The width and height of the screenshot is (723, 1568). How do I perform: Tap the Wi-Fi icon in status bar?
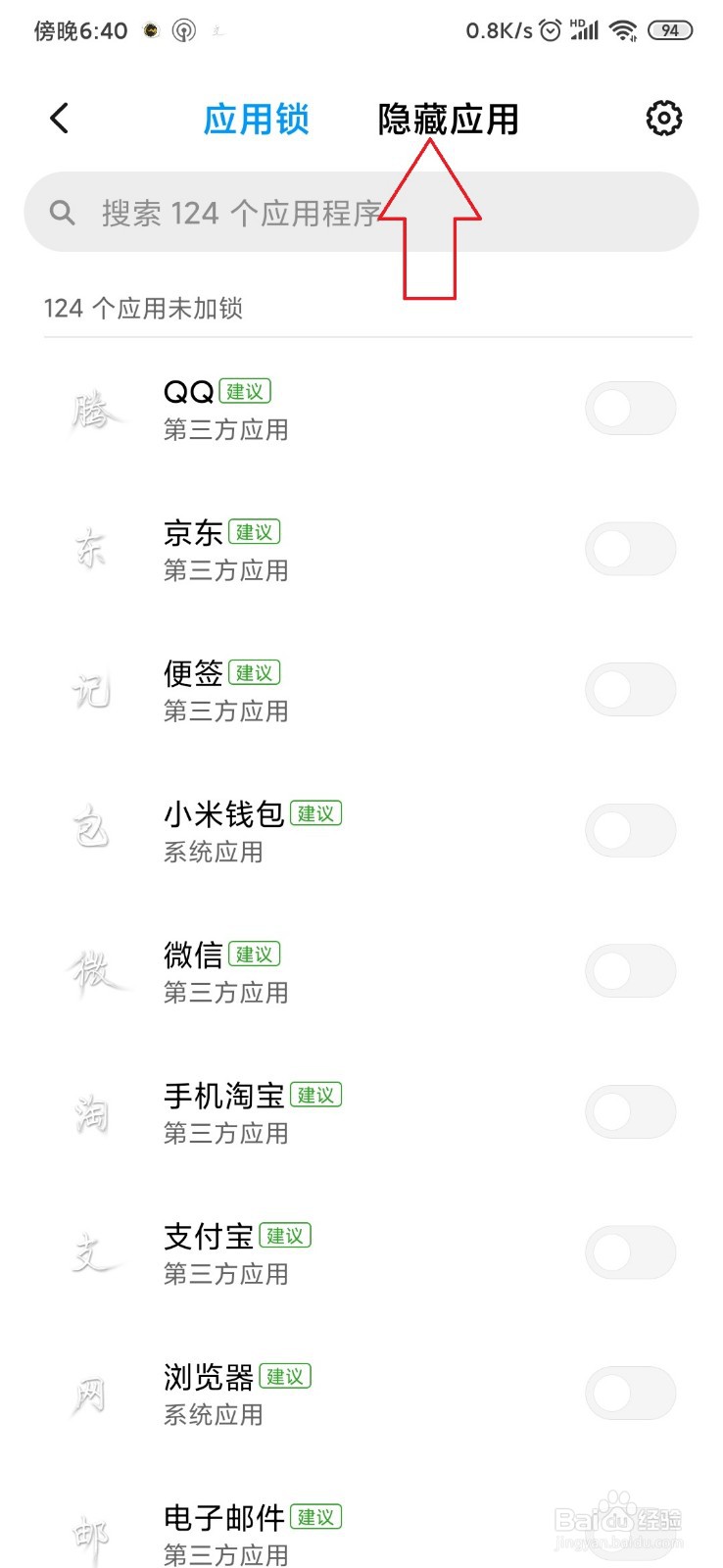coord(625,29)
